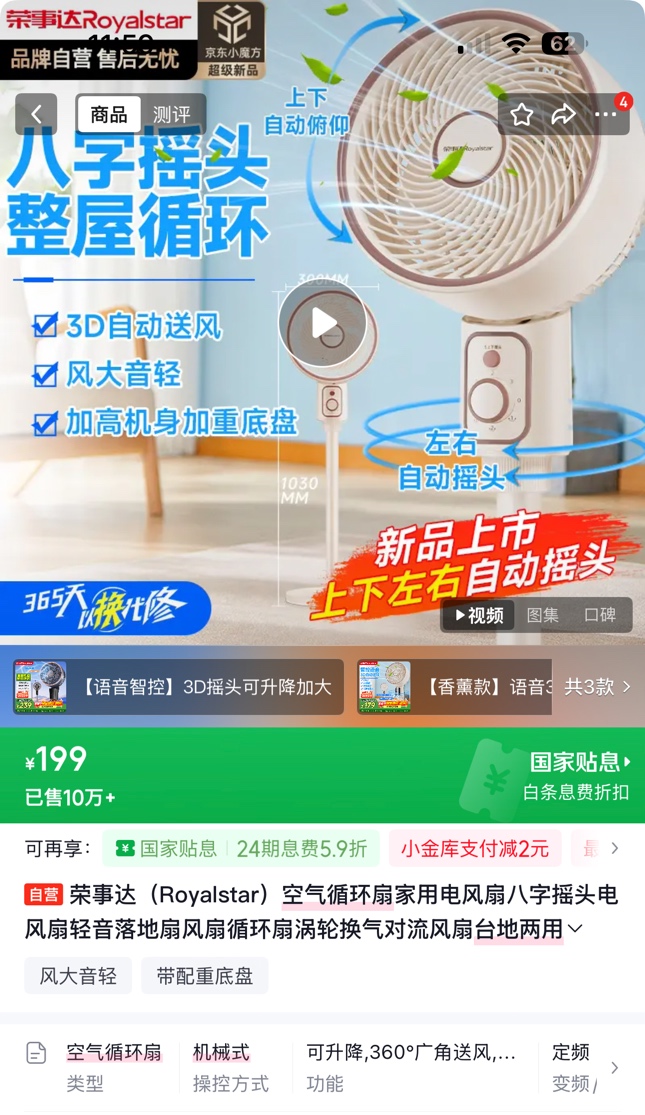Select the 视频 media tab
The image size is (645, 1115).
(479, 615)
